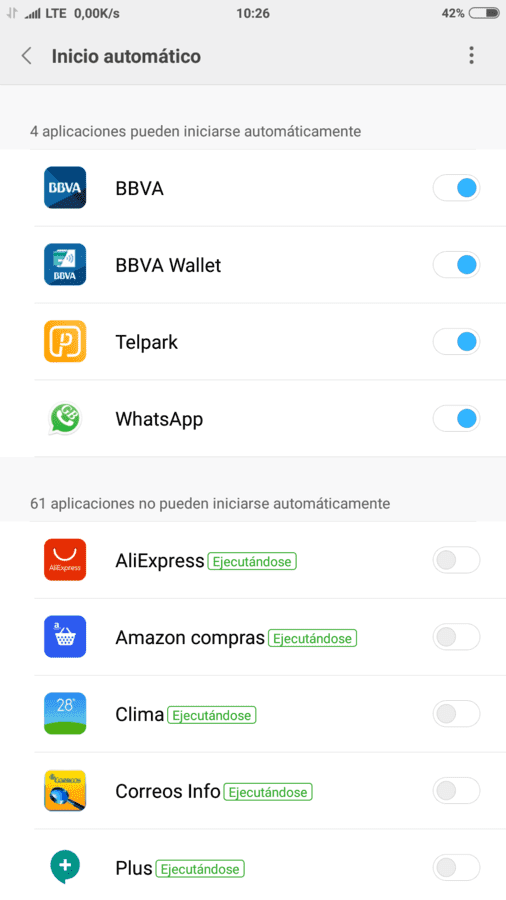Switch on autostart for Plus
This screenshot has width=506, height=900.
tap(457, 867)
